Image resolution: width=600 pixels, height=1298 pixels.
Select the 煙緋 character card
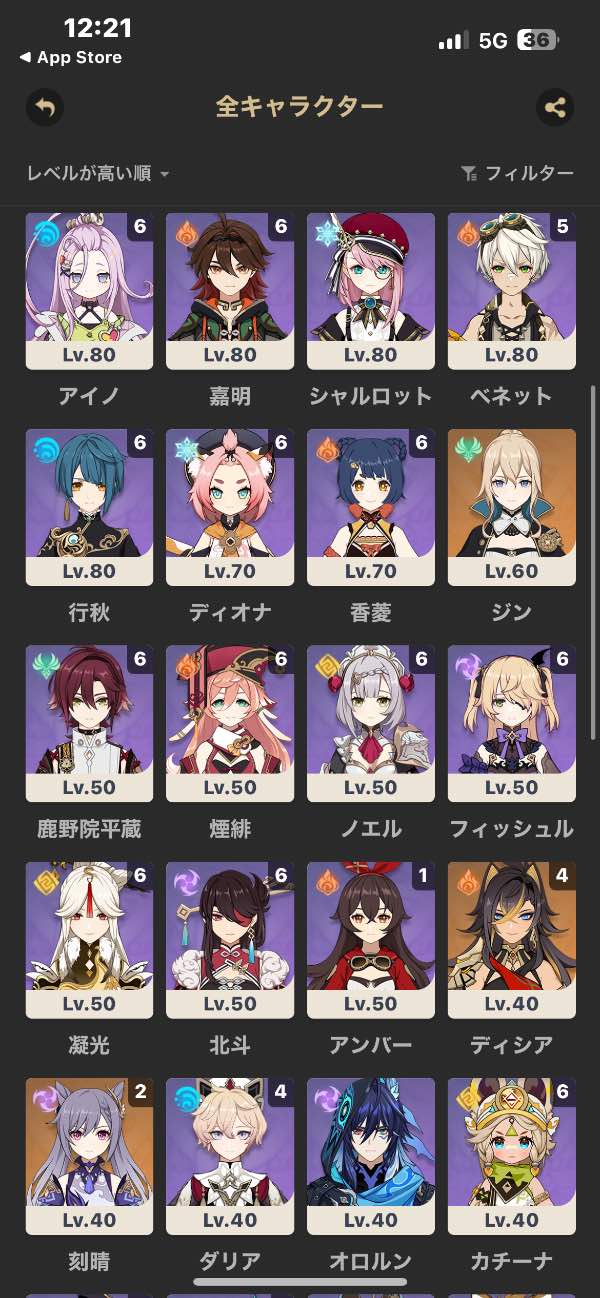(230, 723)
